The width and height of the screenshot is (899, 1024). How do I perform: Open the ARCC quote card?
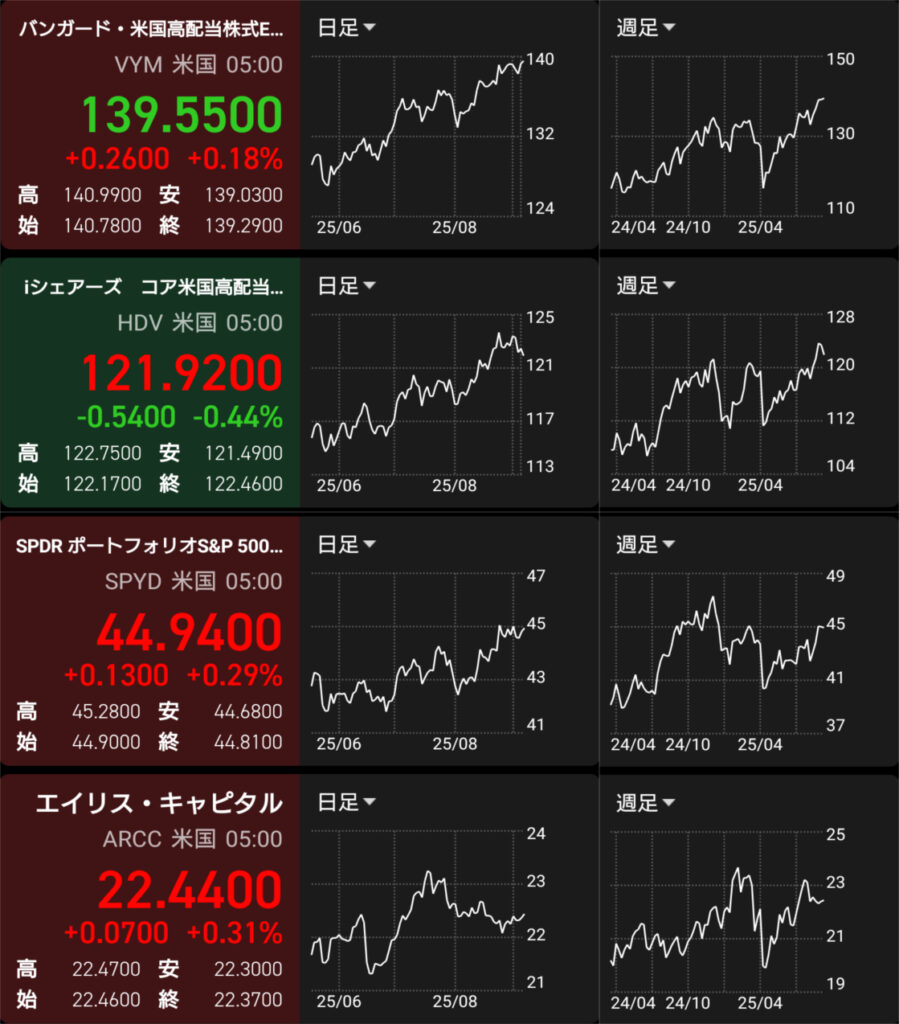(x=150, y=899)
